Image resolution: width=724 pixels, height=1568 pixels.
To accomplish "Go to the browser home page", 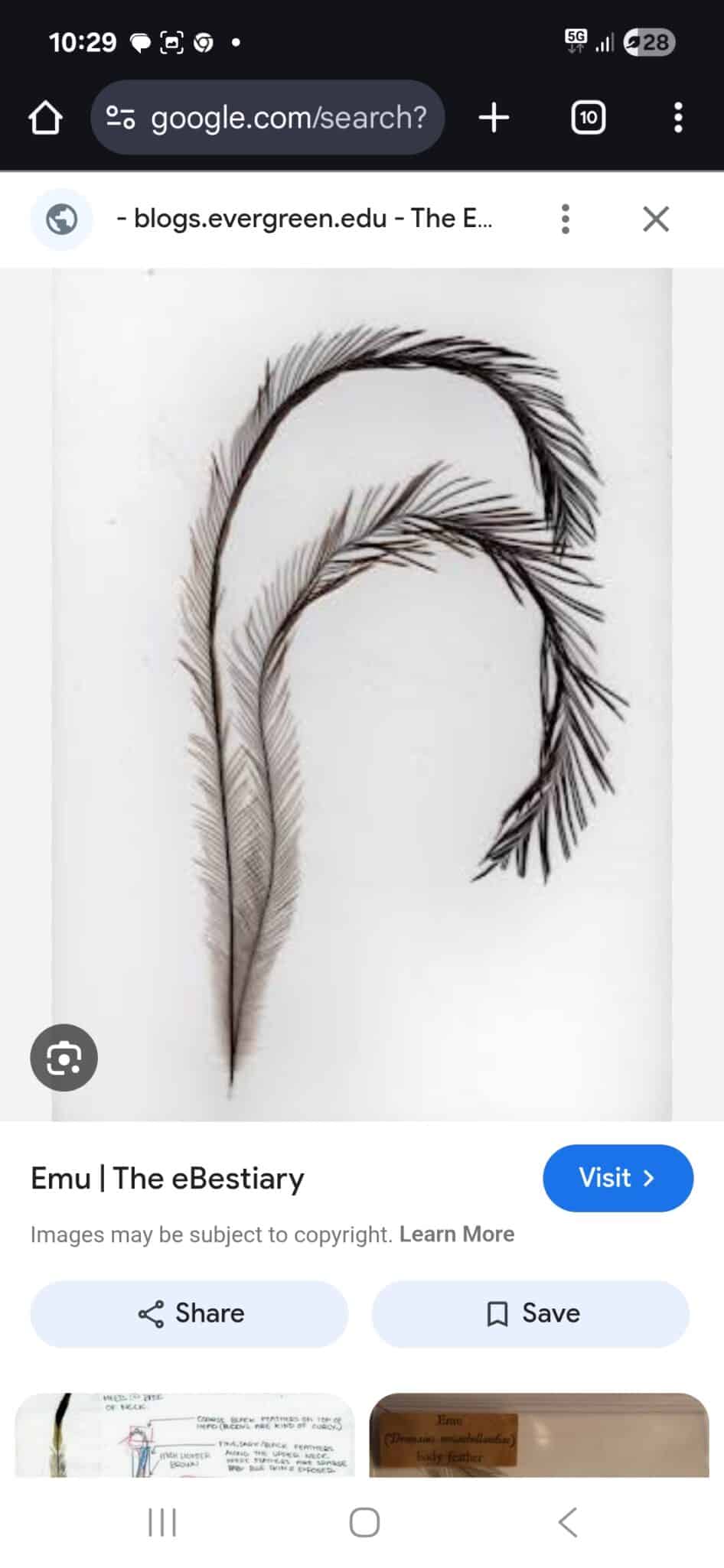I will click(45, 118).
